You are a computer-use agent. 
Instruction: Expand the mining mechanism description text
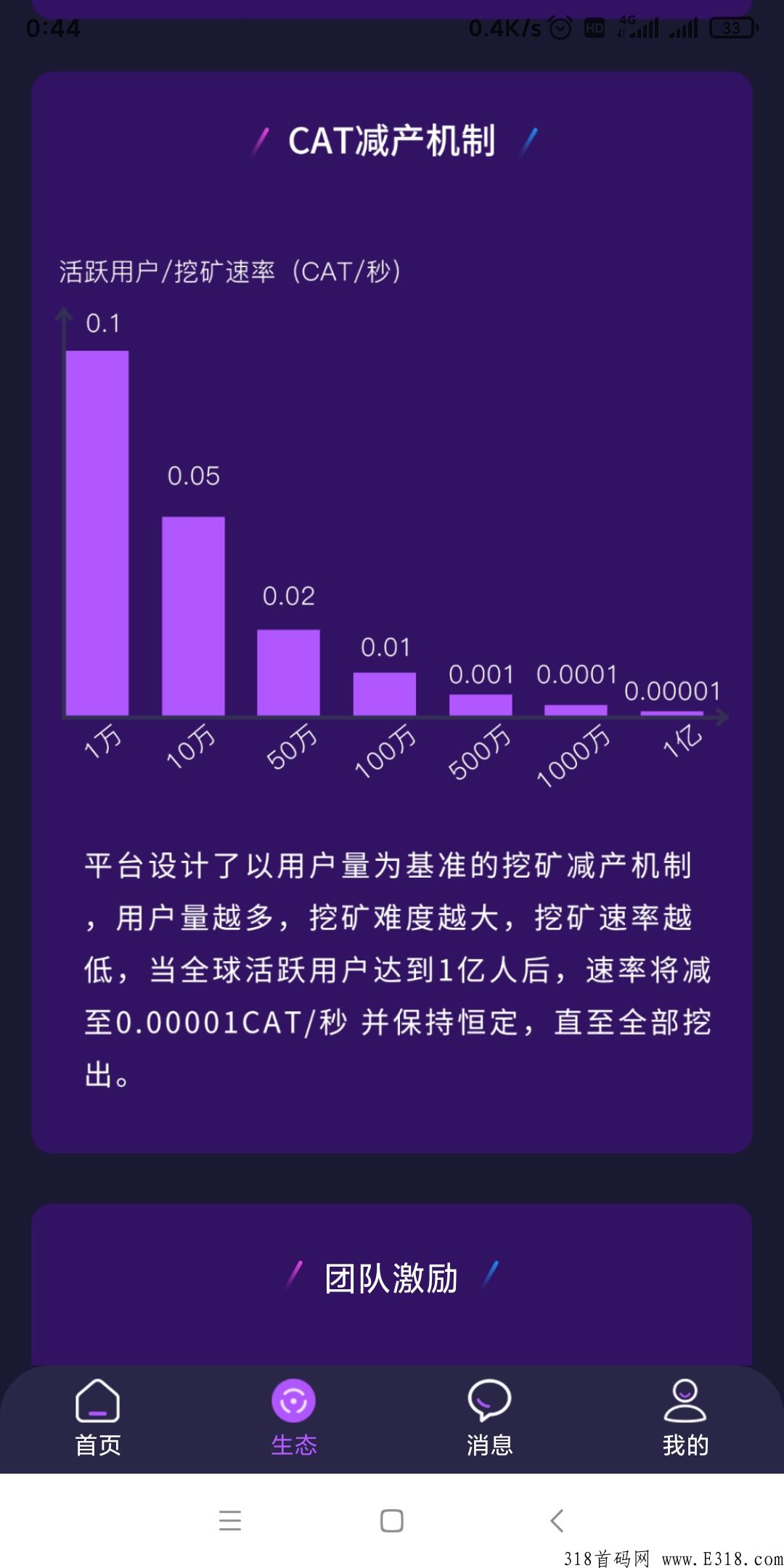[x=392, y=965]
